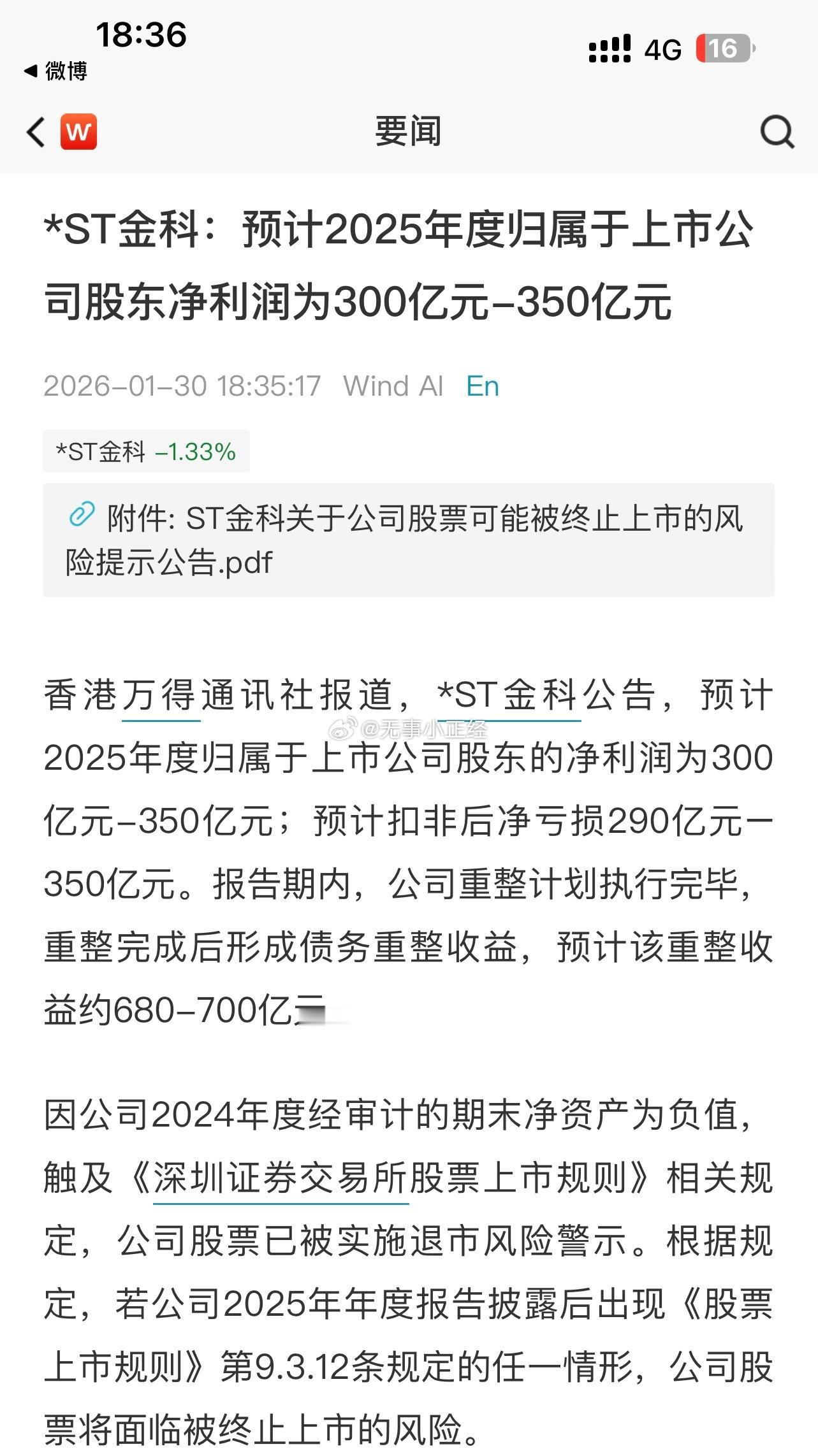This screenshot has height=1456, width=818.
Task: Tap the ◀微博 return link in status bar
Action: click(x=57, y=70)
